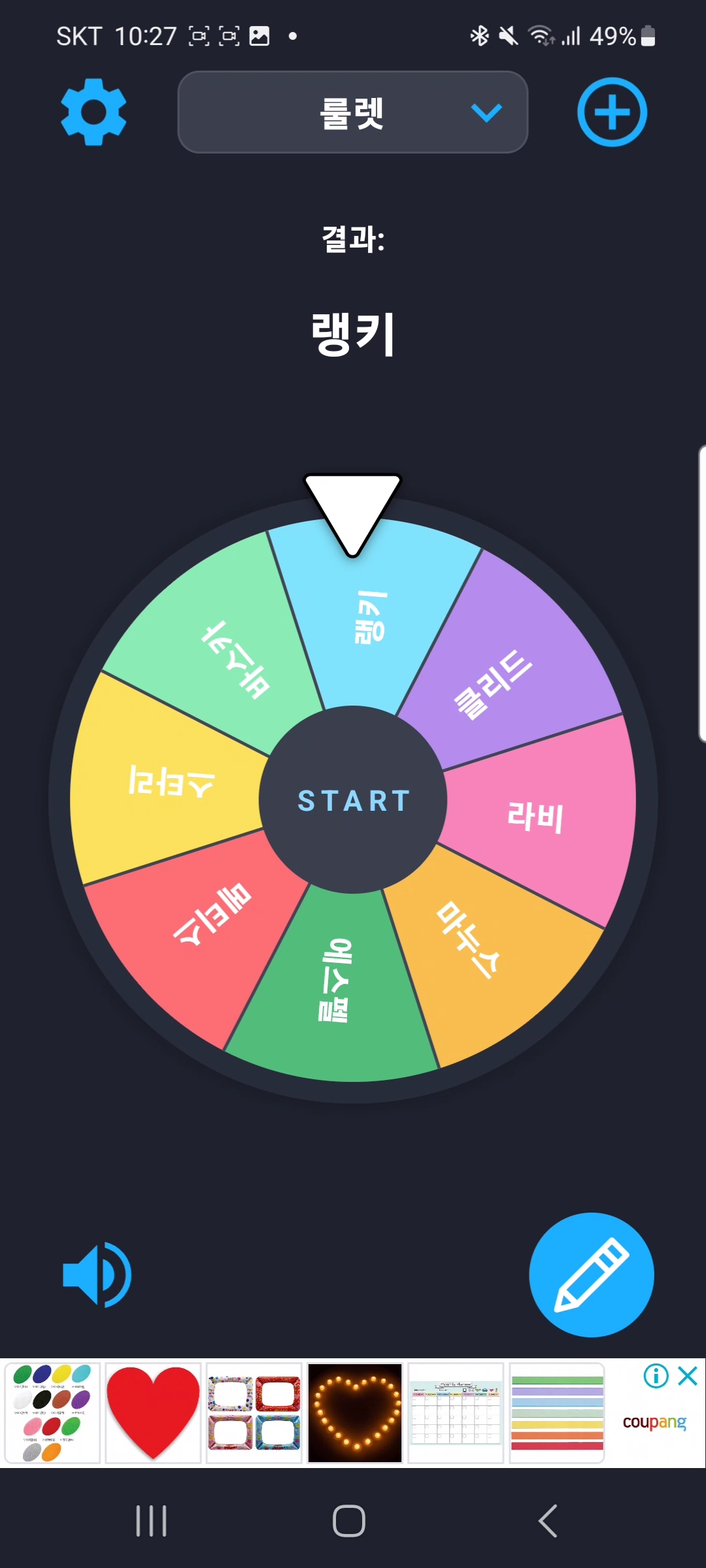This screenshot has width=706, height=1568.
Task: Close the Coupang ad banner
Action: click(688, 1375)
